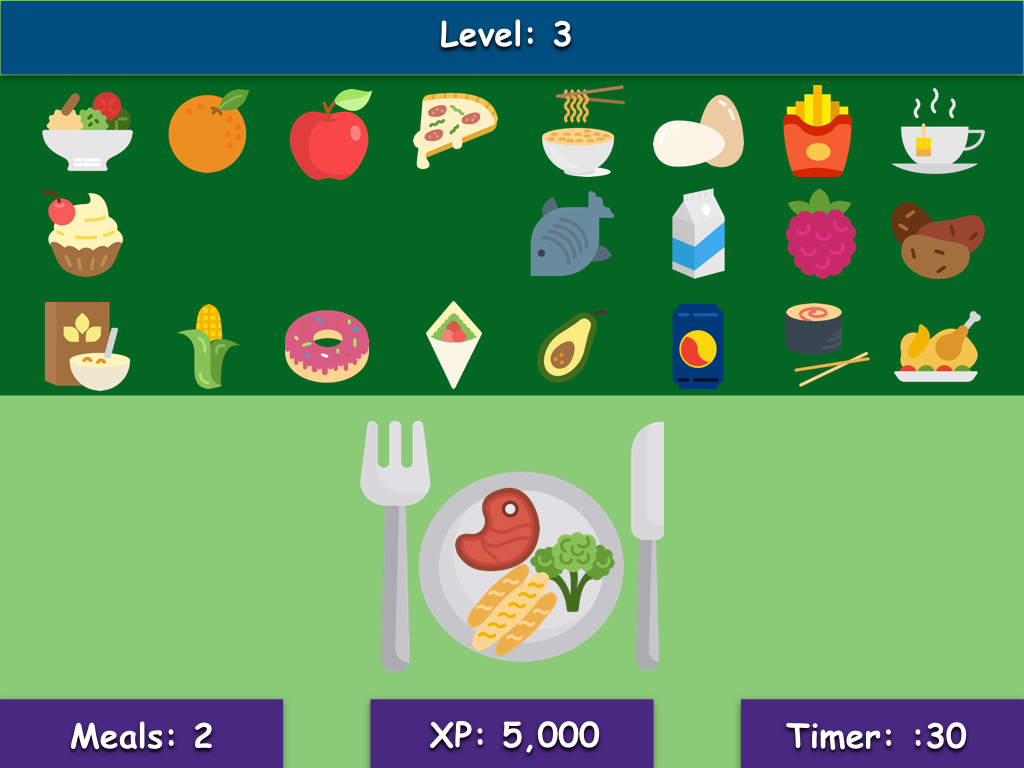
Task: Tap the potatoes
Action: 936,240
